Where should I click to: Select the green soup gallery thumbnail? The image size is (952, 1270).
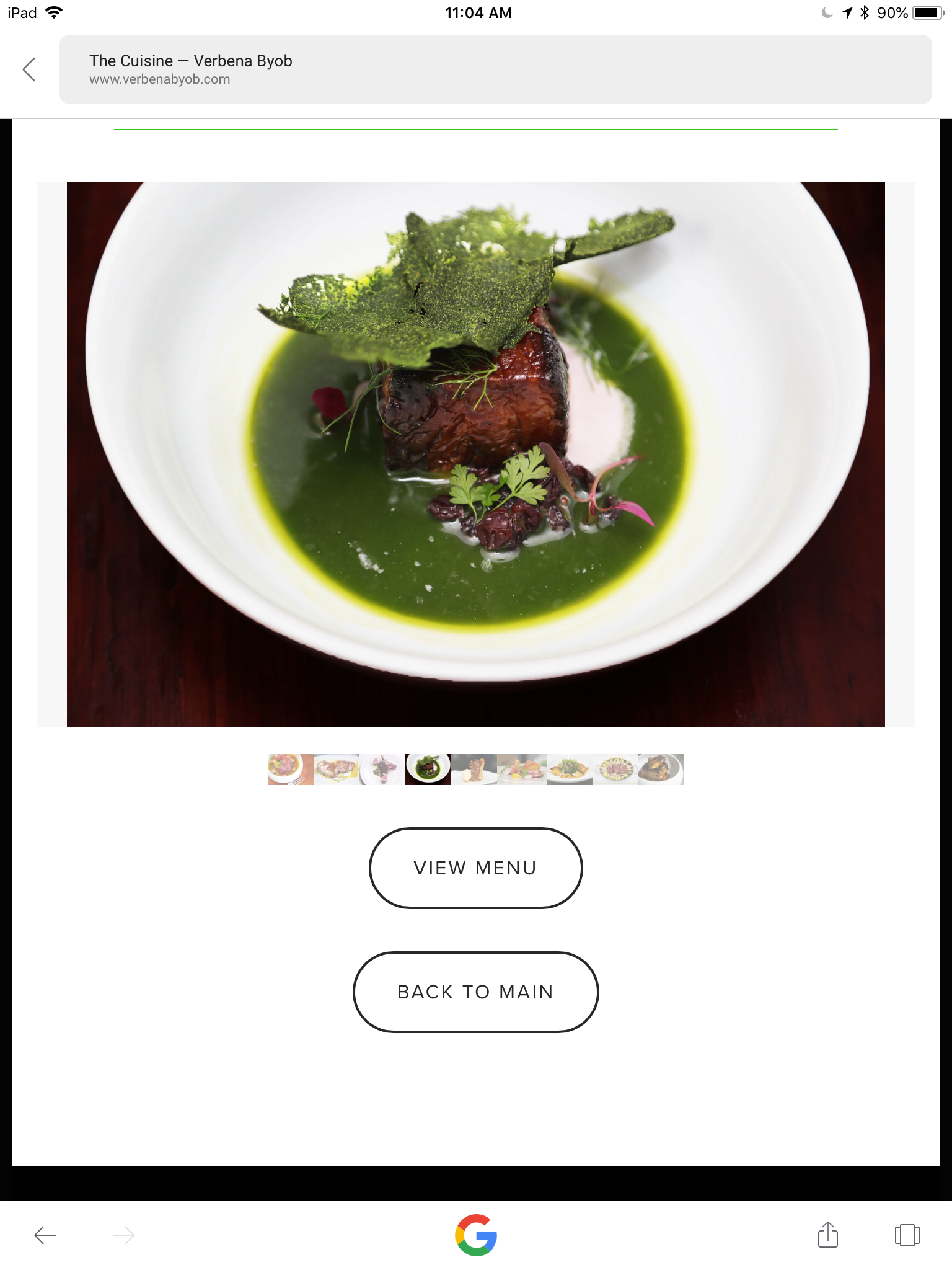[x=428, y=770]
